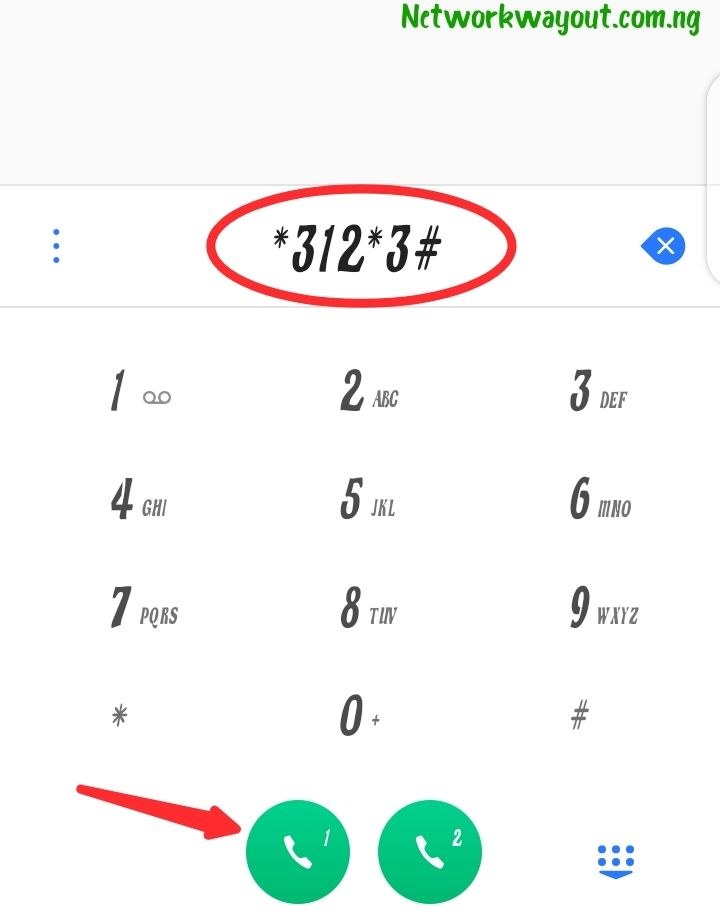Tap the dialed number field

click(x=360, y=245)
